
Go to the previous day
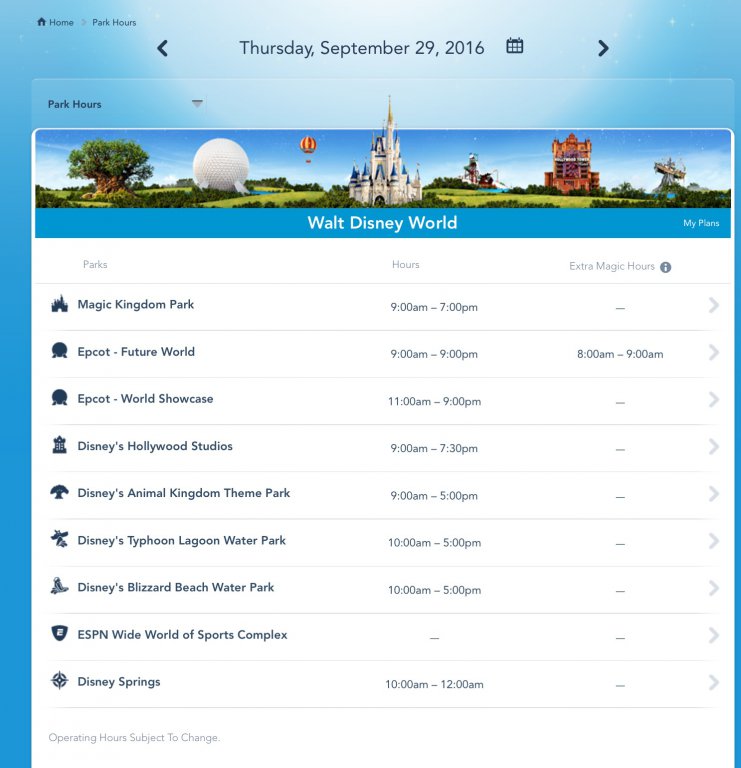(x=163, y=48)
